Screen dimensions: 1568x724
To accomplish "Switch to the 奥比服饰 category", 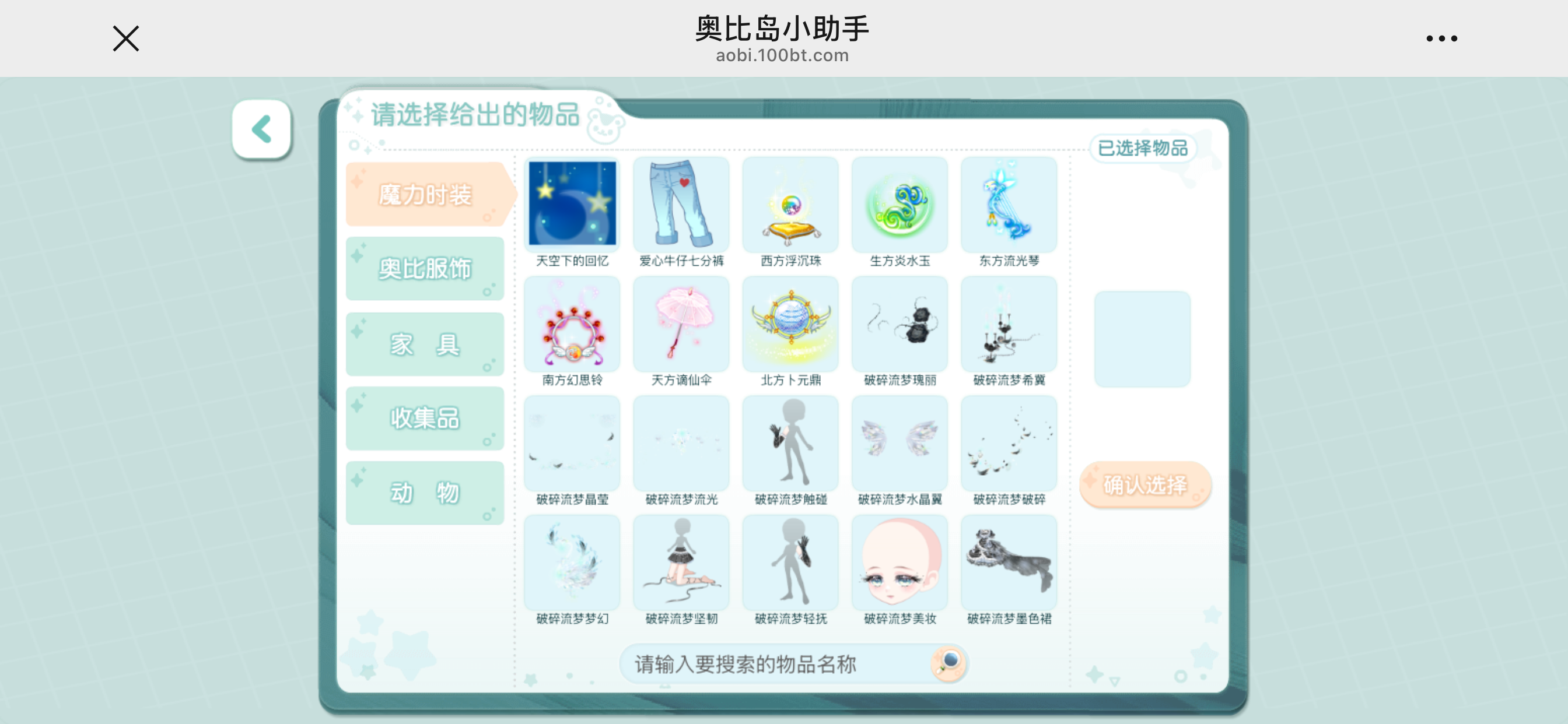I will [425, 269].
